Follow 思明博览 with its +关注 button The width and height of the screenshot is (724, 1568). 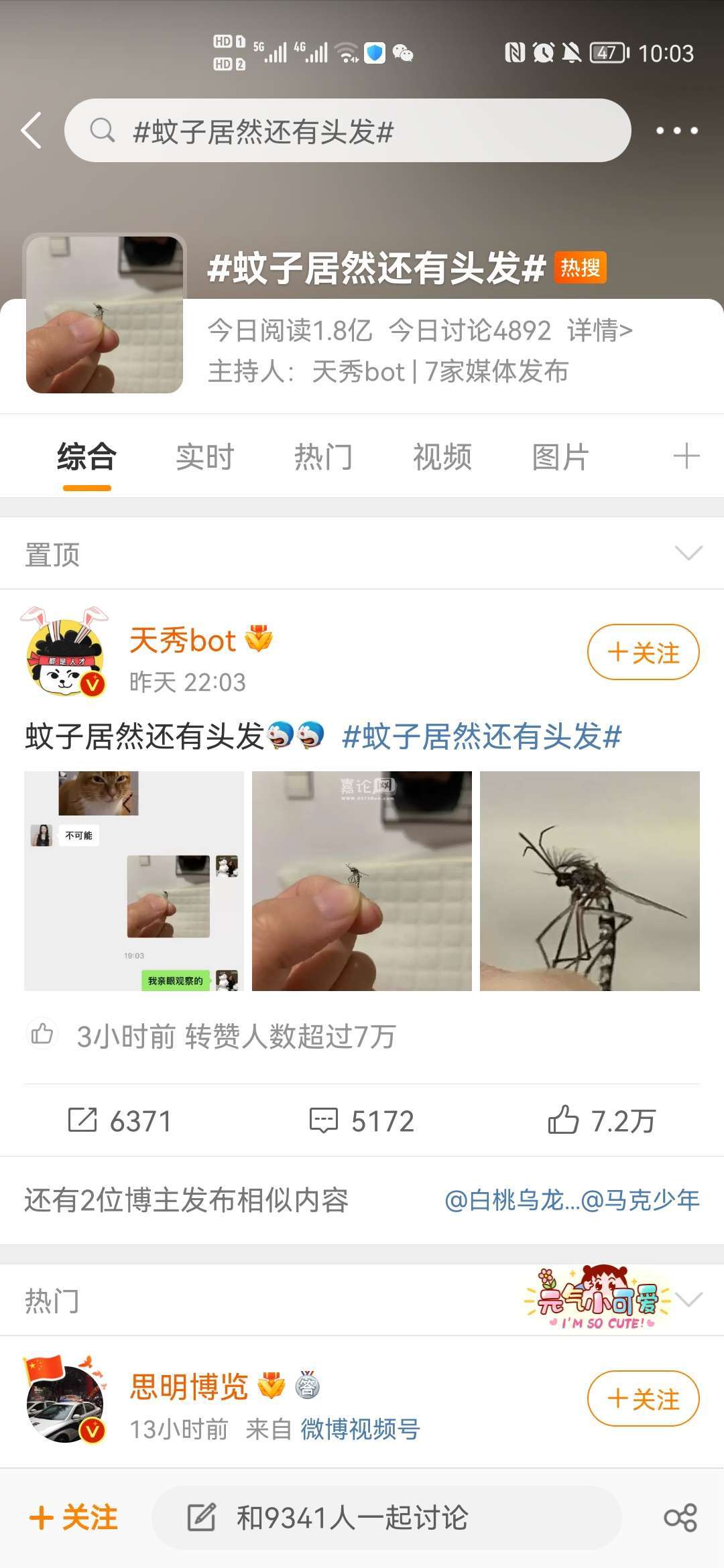coord(643,1399)
